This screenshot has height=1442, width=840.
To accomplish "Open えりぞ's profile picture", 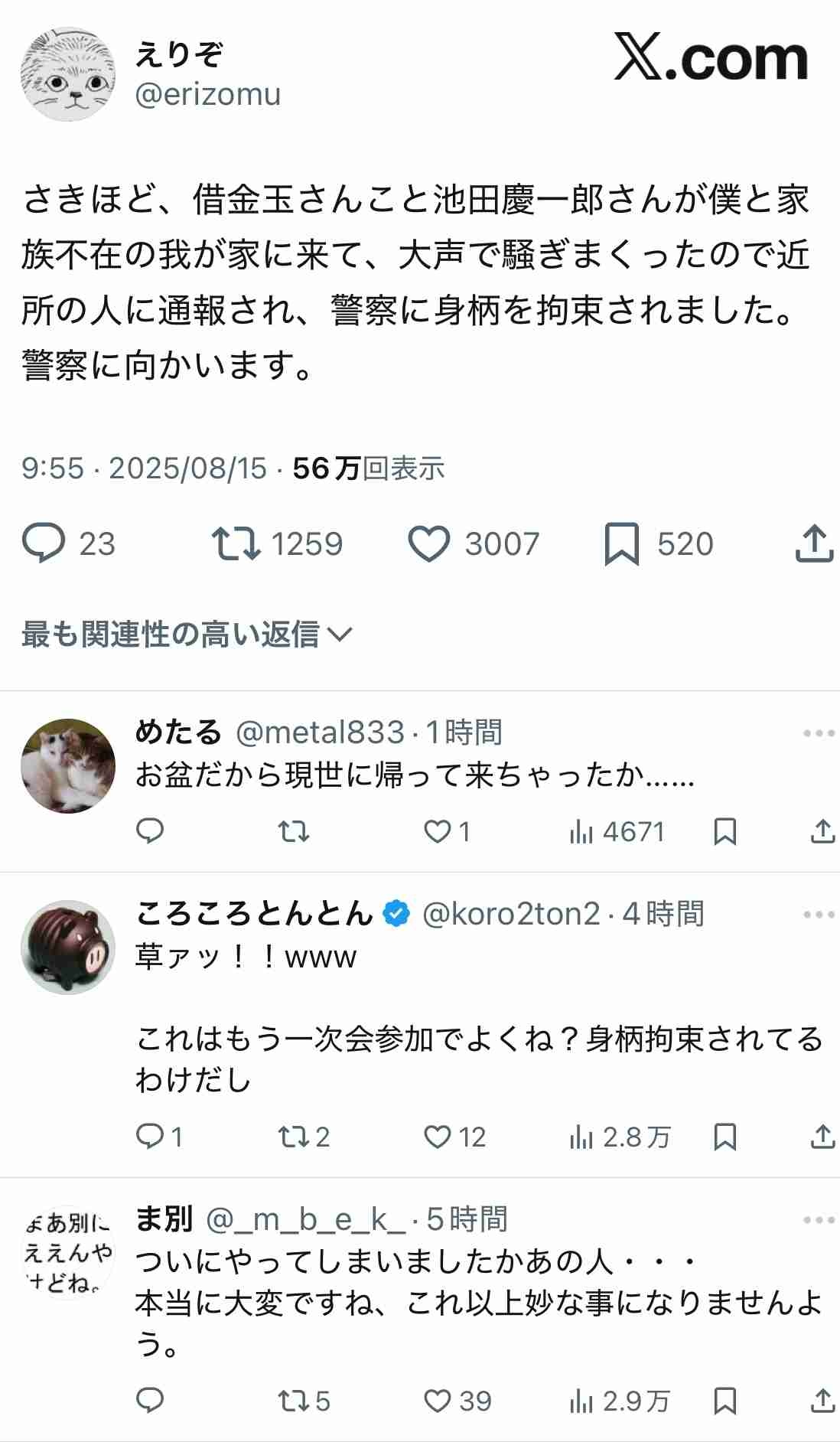I will tap(68, 74).
